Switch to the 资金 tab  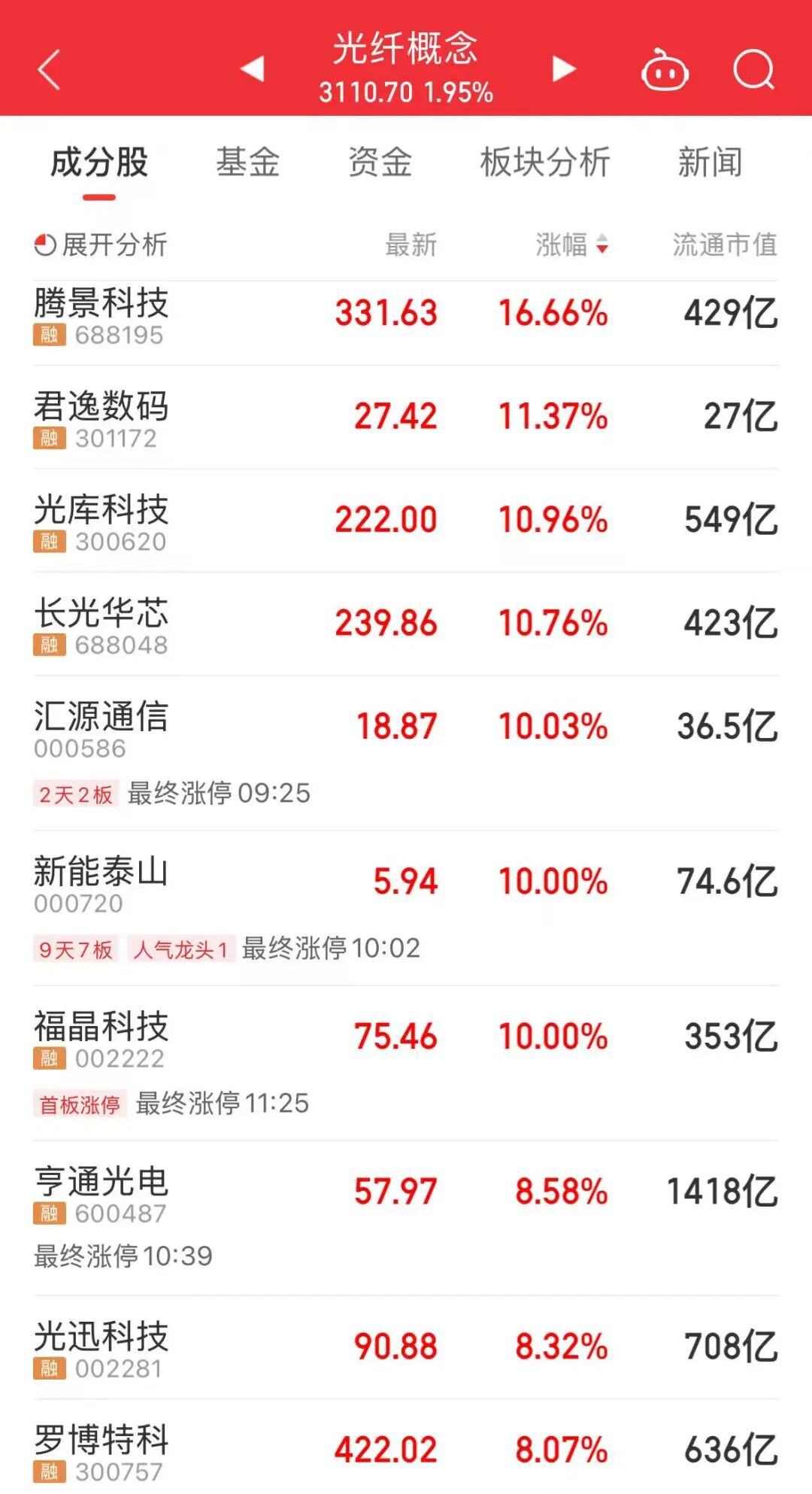click(380, 162)
